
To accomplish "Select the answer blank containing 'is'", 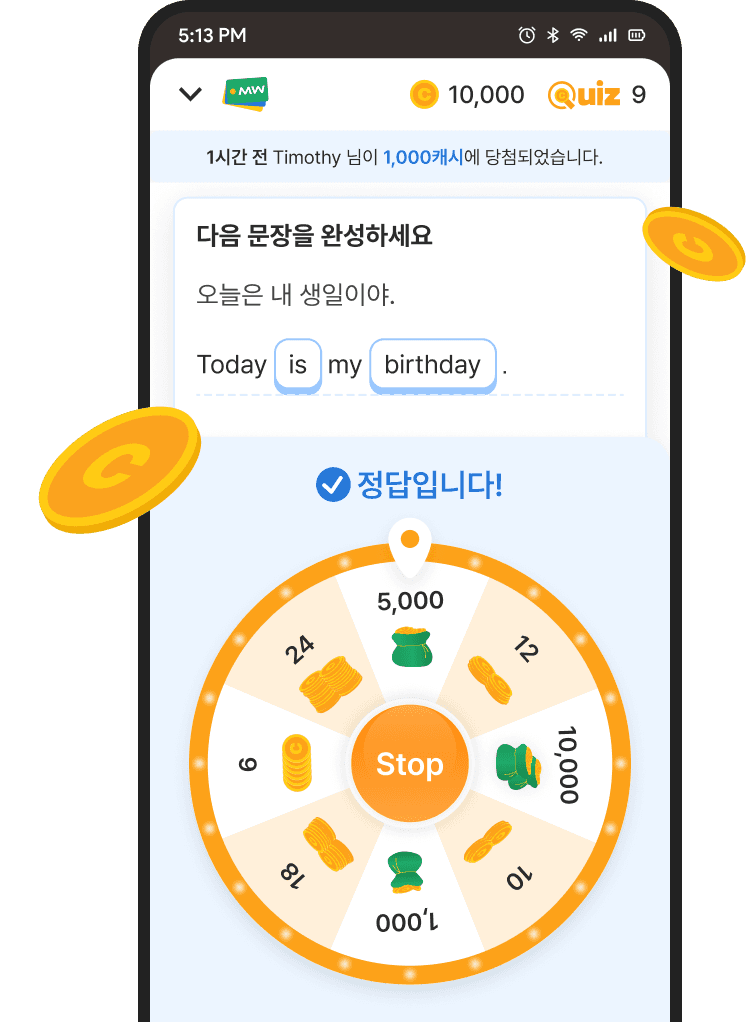I will 297,365.
